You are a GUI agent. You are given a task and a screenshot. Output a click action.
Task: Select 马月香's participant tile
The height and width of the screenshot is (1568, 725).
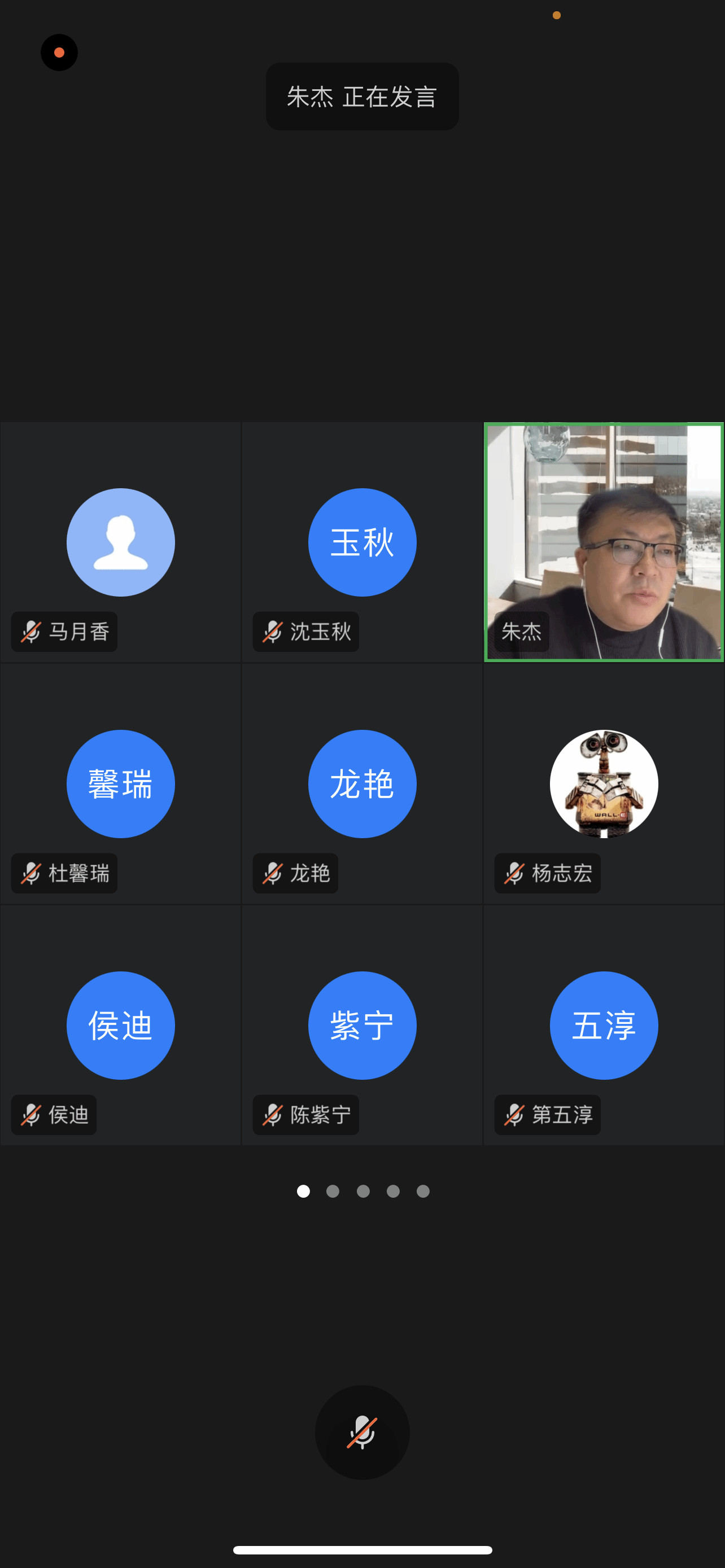pos(120,542)
